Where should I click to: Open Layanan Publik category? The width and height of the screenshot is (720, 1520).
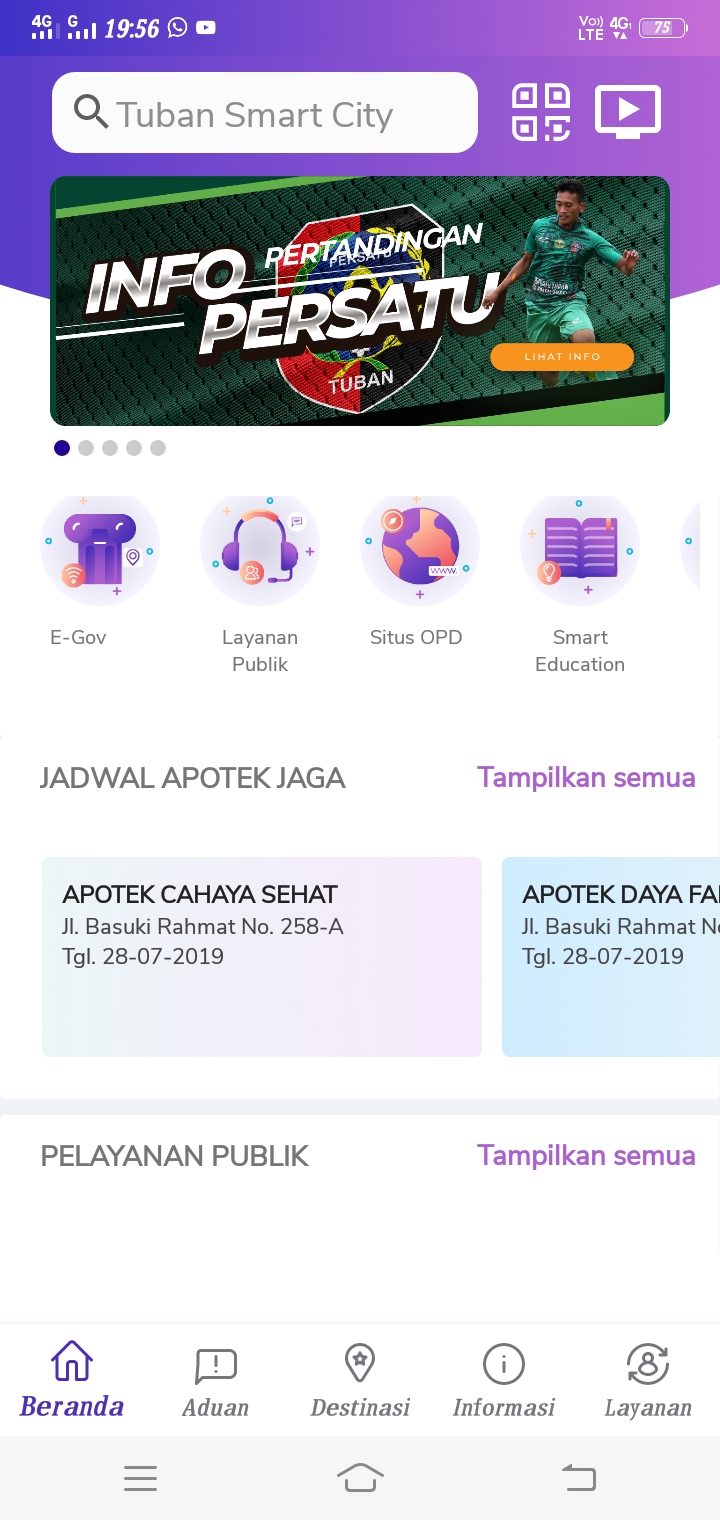260,550
